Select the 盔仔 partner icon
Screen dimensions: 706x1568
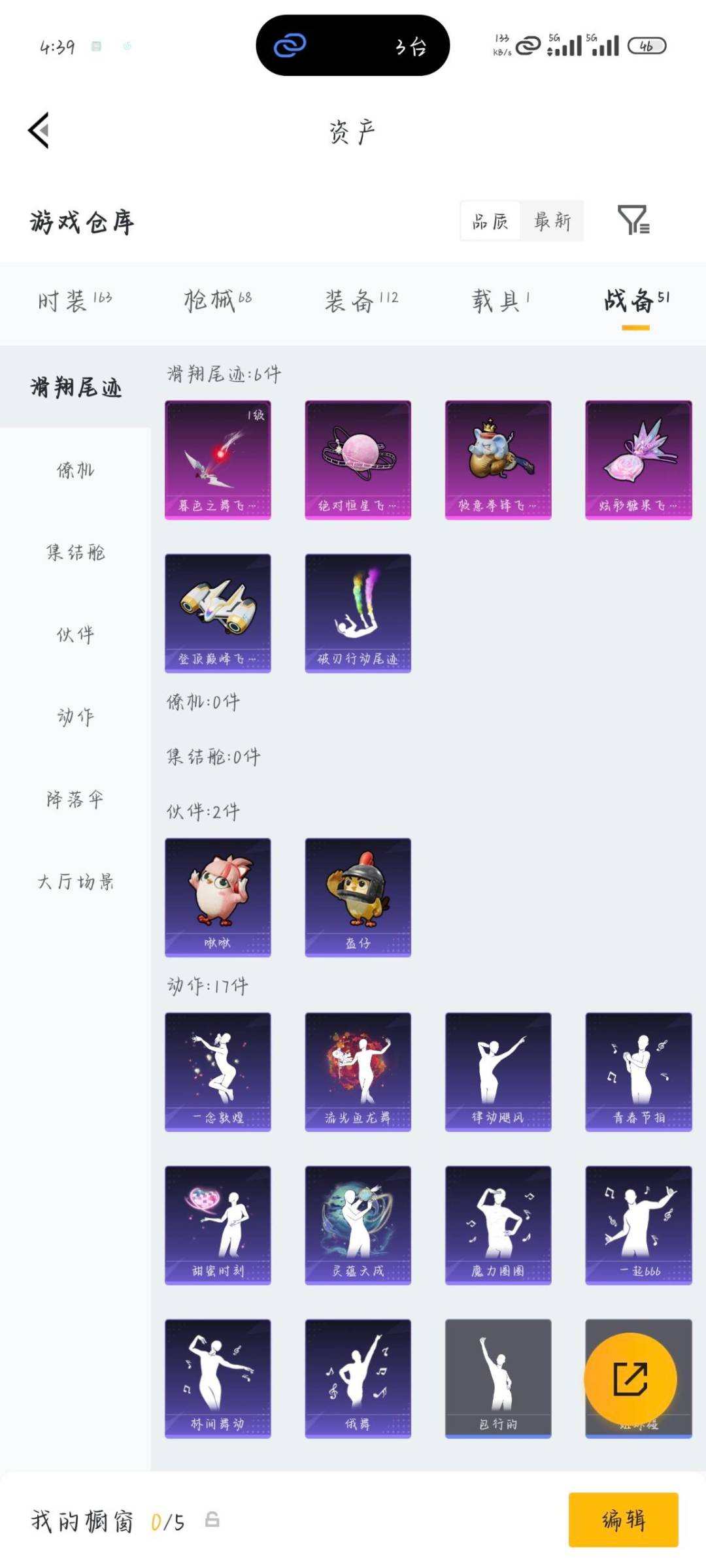click(x=358, y=895)
